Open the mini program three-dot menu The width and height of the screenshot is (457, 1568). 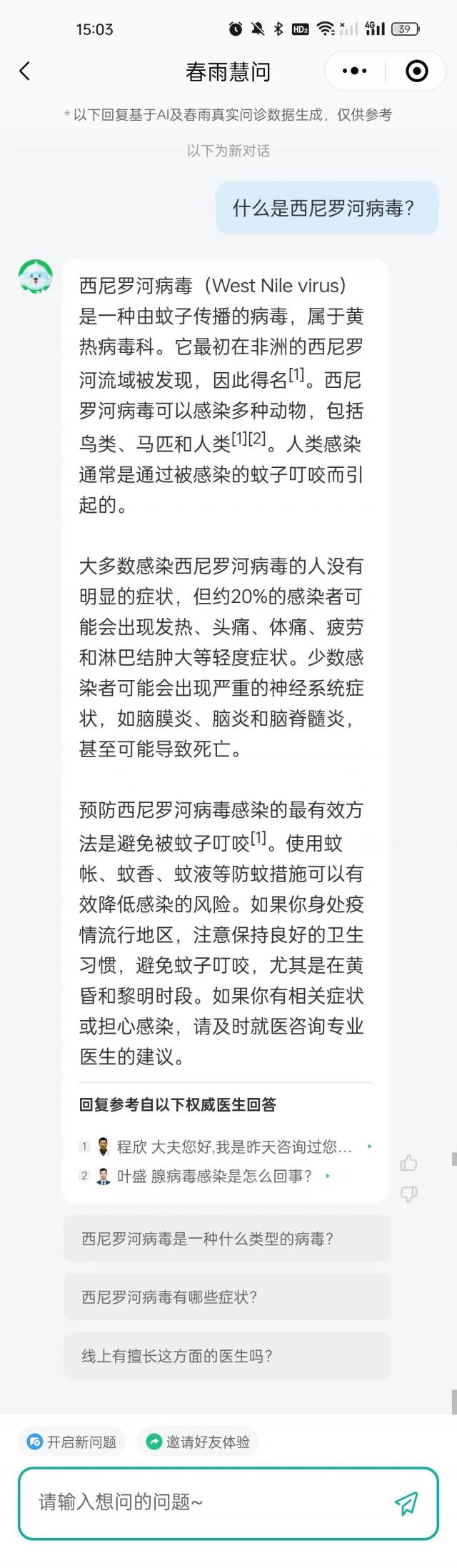point(355,71)
